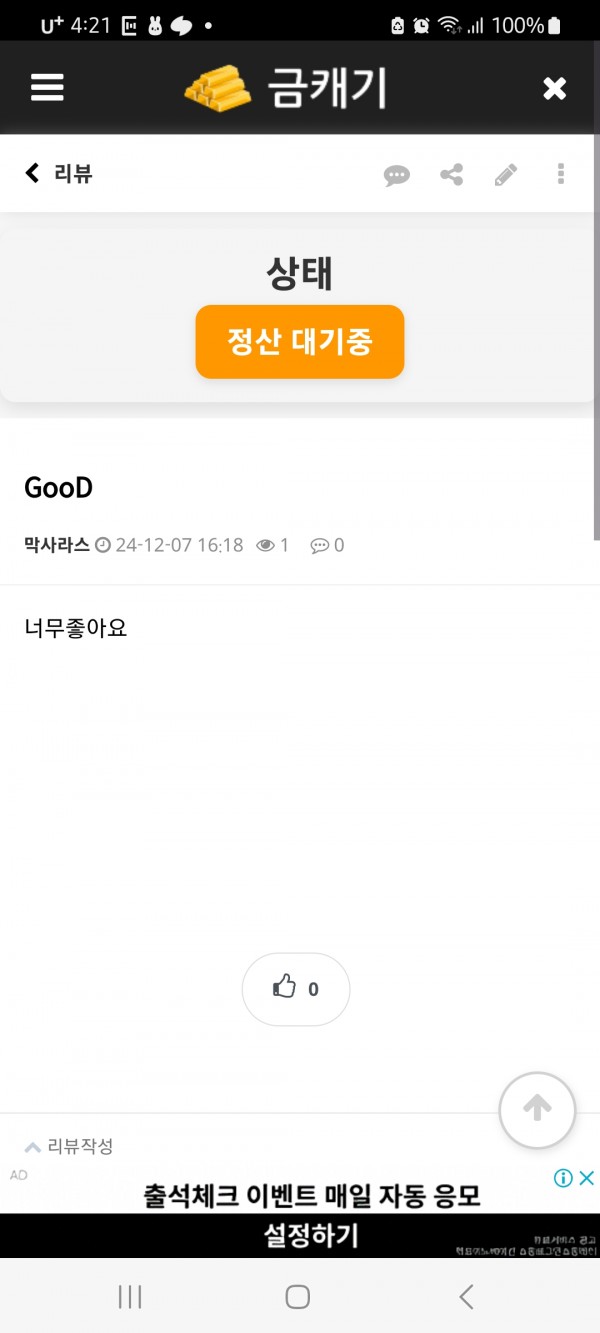
Task: Go back to 리뷰 list
Action: point(59,174)
